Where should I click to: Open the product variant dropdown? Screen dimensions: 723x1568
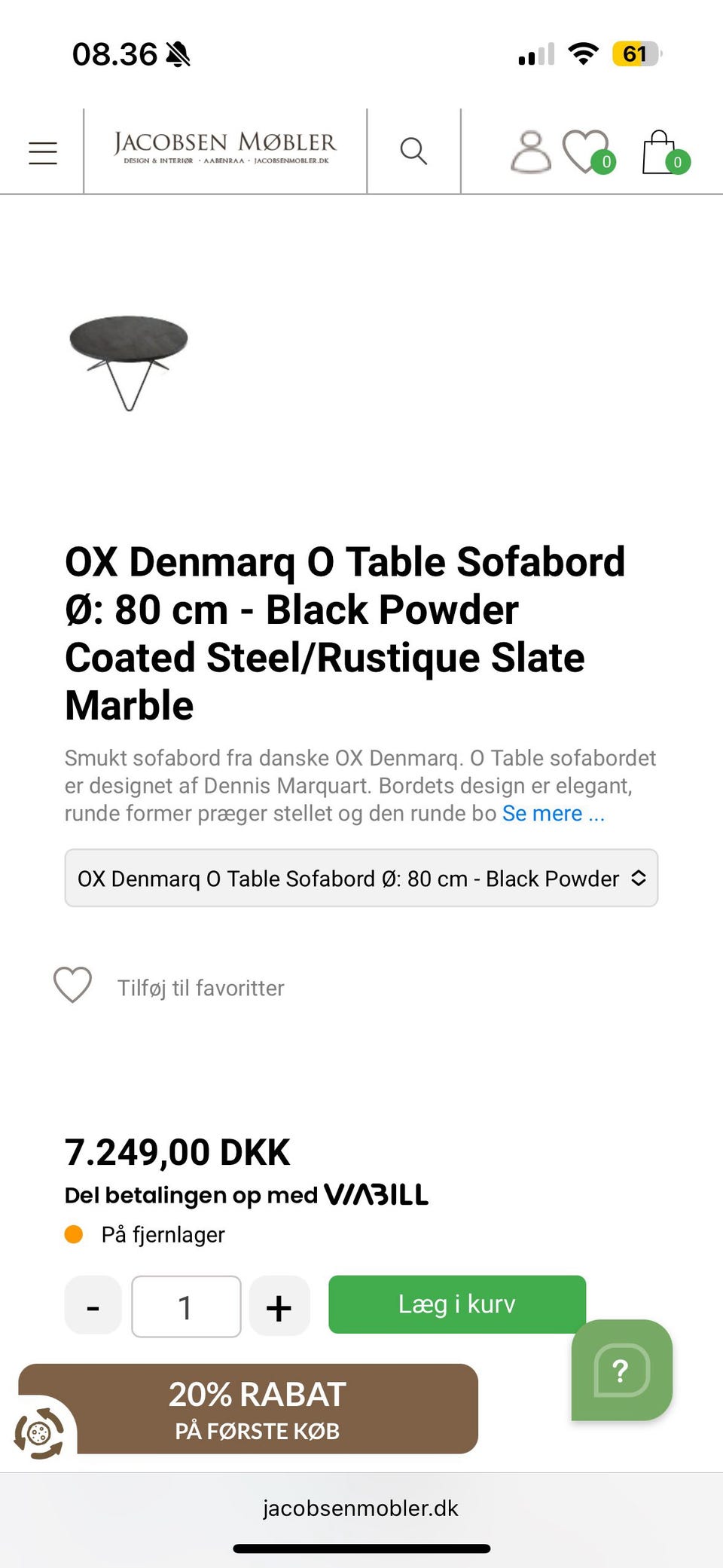click(361, 879)
